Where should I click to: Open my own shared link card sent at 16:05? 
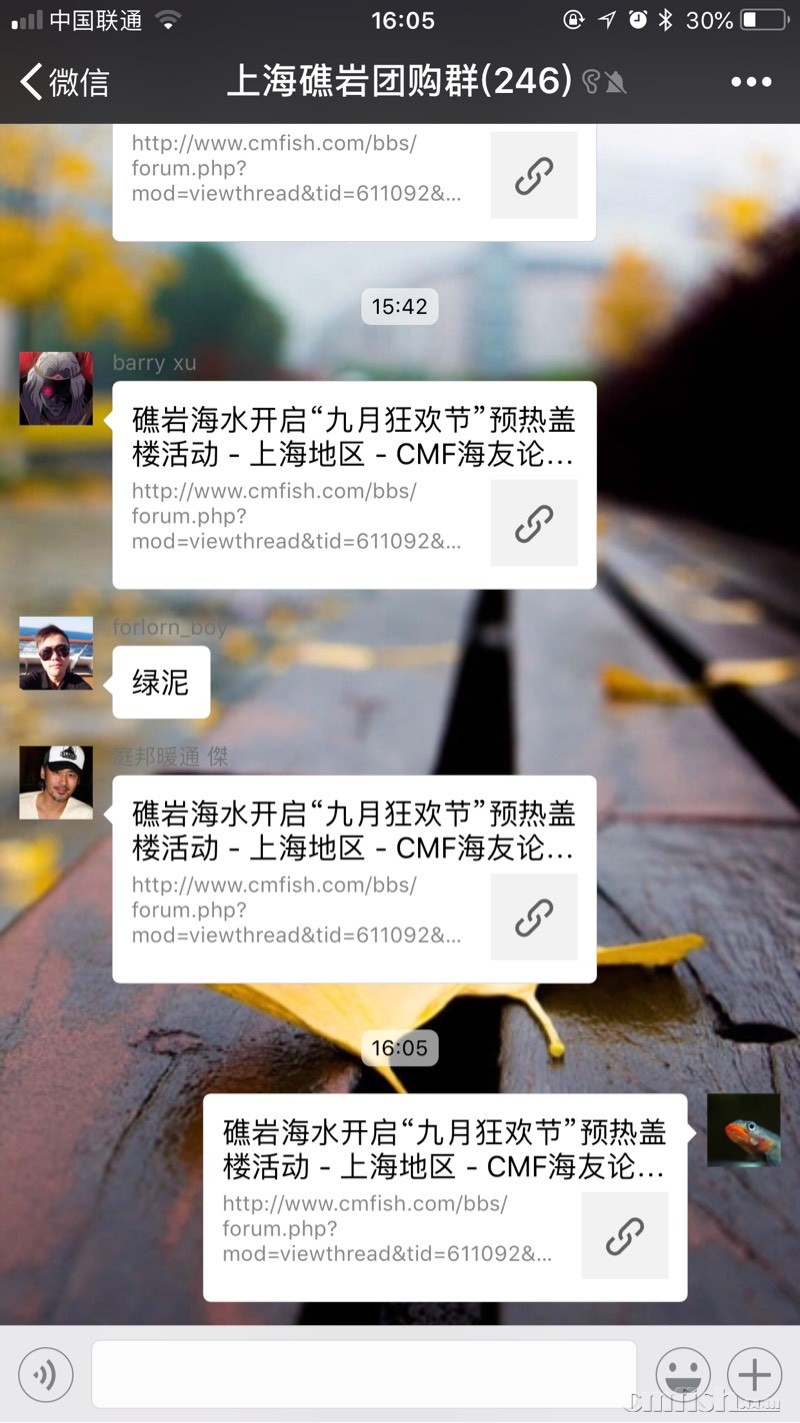coord(445,1197)
